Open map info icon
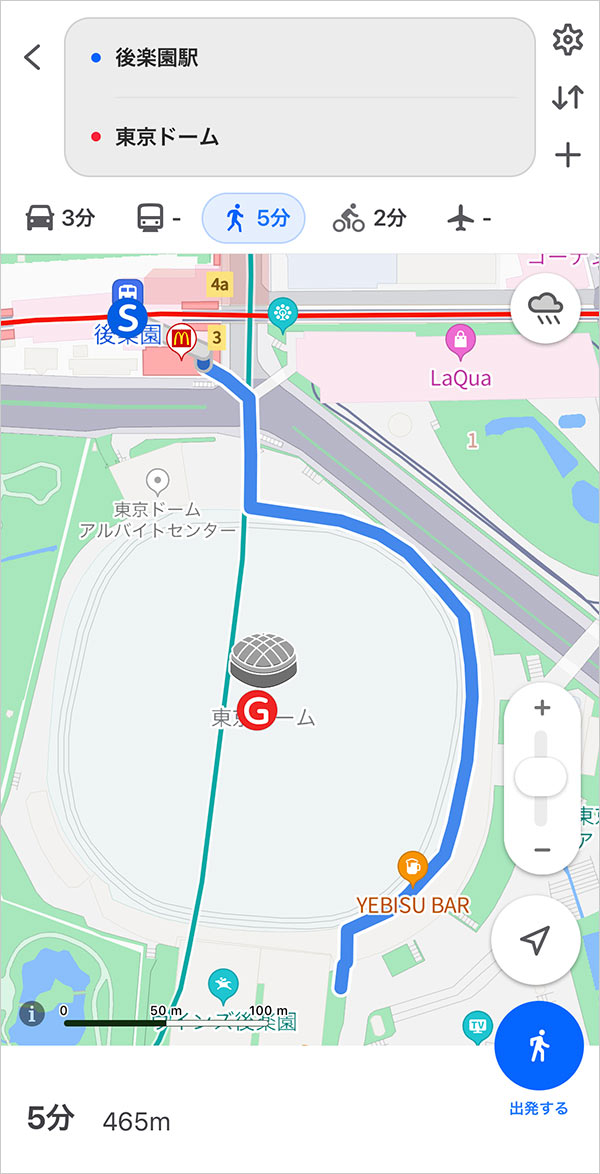The height and width of the screenshot is (1174, 600). (32, 1014)
